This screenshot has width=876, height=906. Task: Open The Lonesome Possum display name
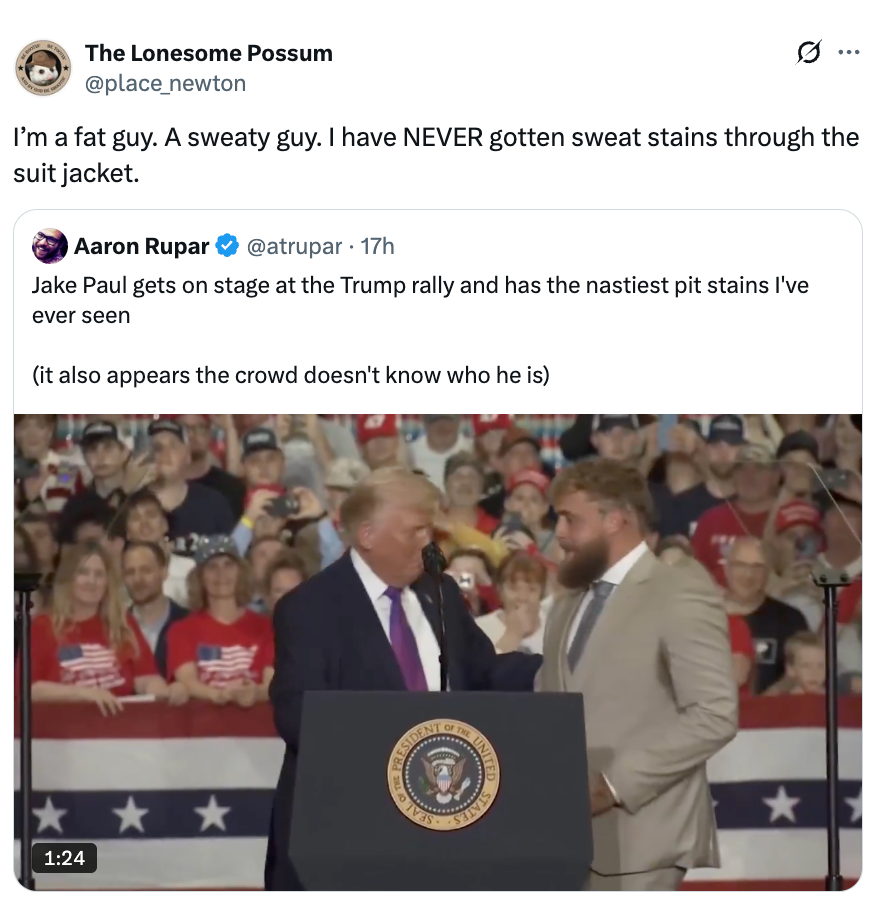(x=209, y=53)
